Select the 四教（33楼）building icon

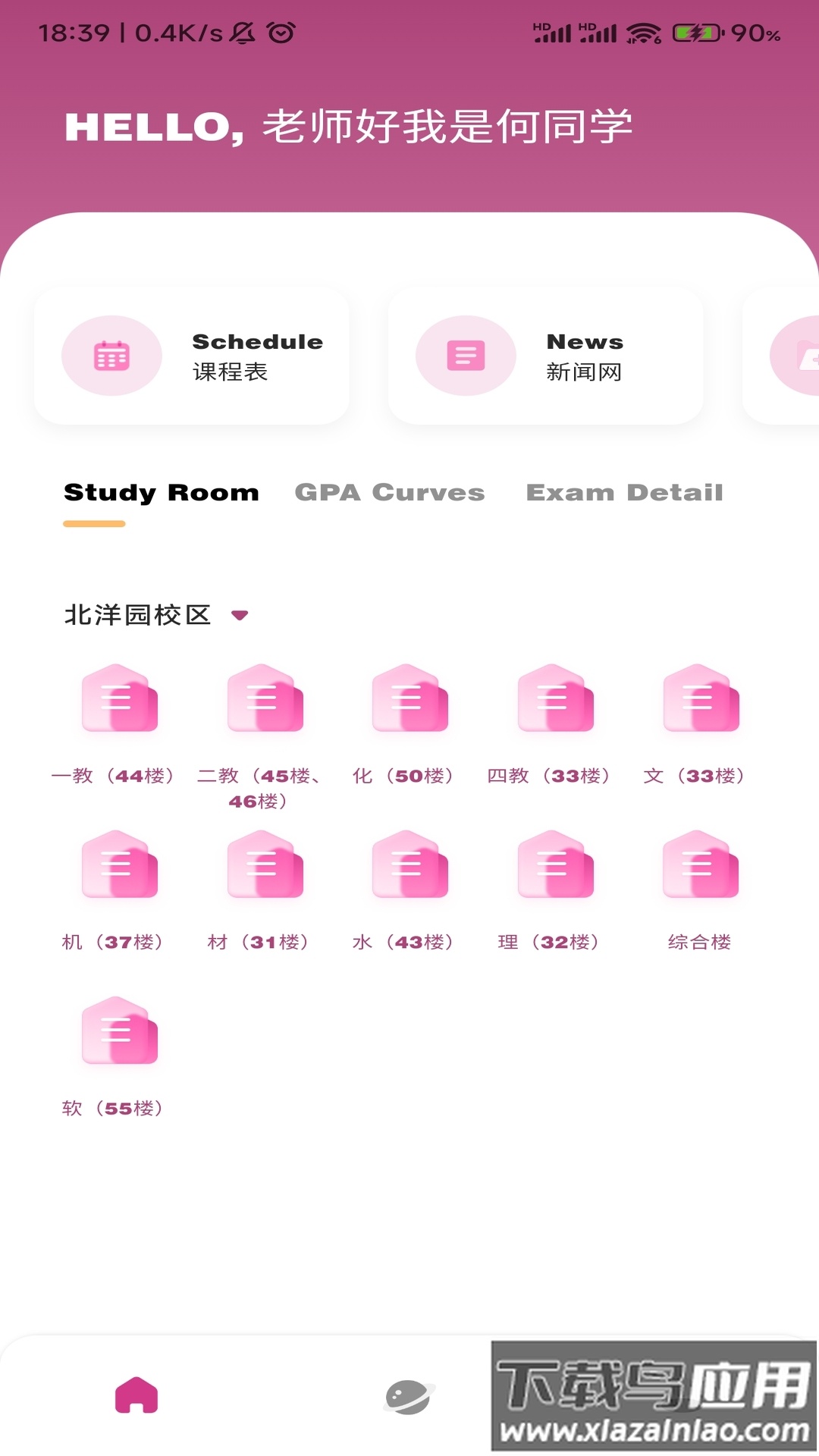[554, 699]
